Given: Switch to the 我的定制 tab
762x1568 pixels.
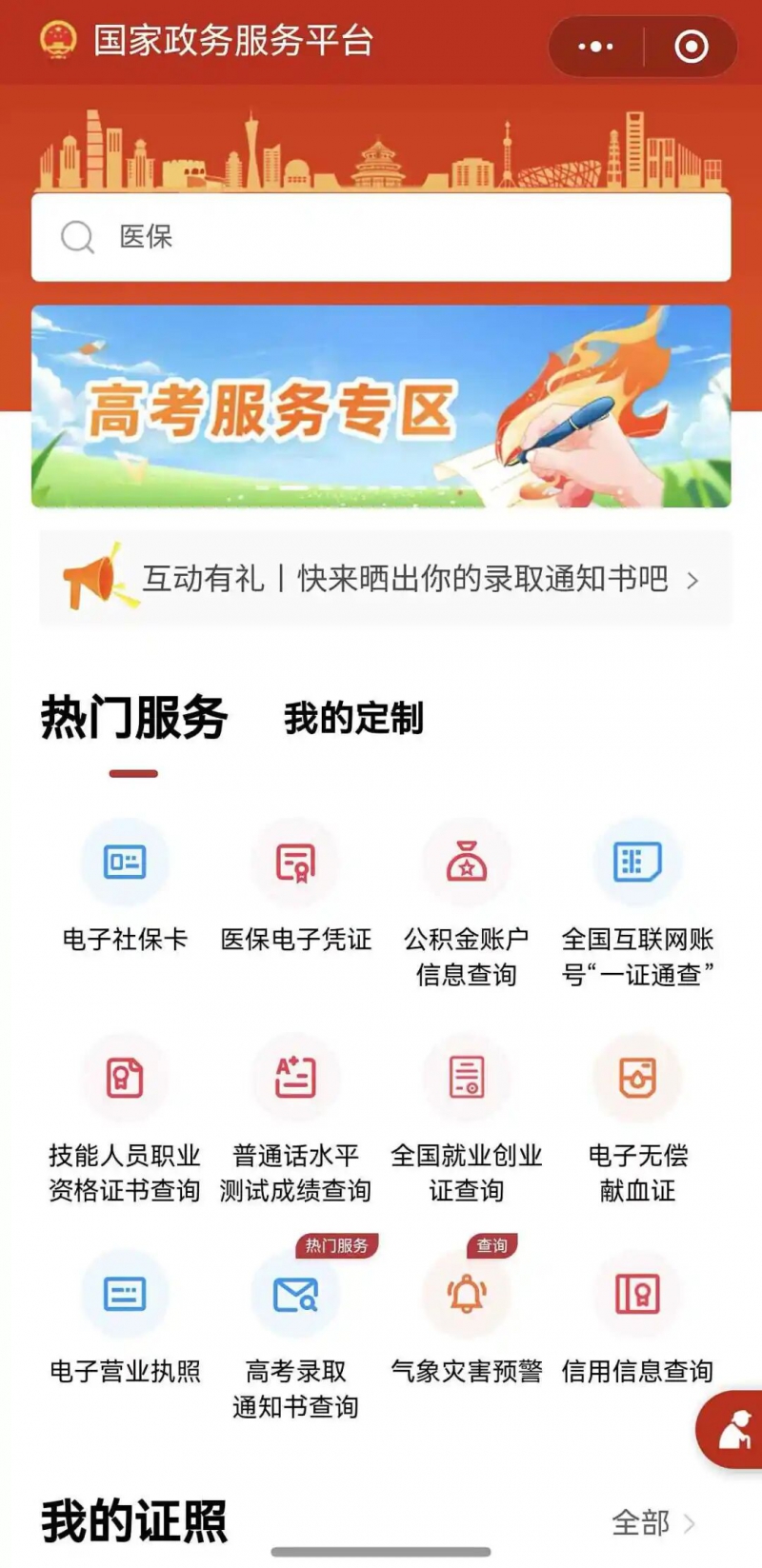Looking at the screenshot, I should click(x=353, y=719).
